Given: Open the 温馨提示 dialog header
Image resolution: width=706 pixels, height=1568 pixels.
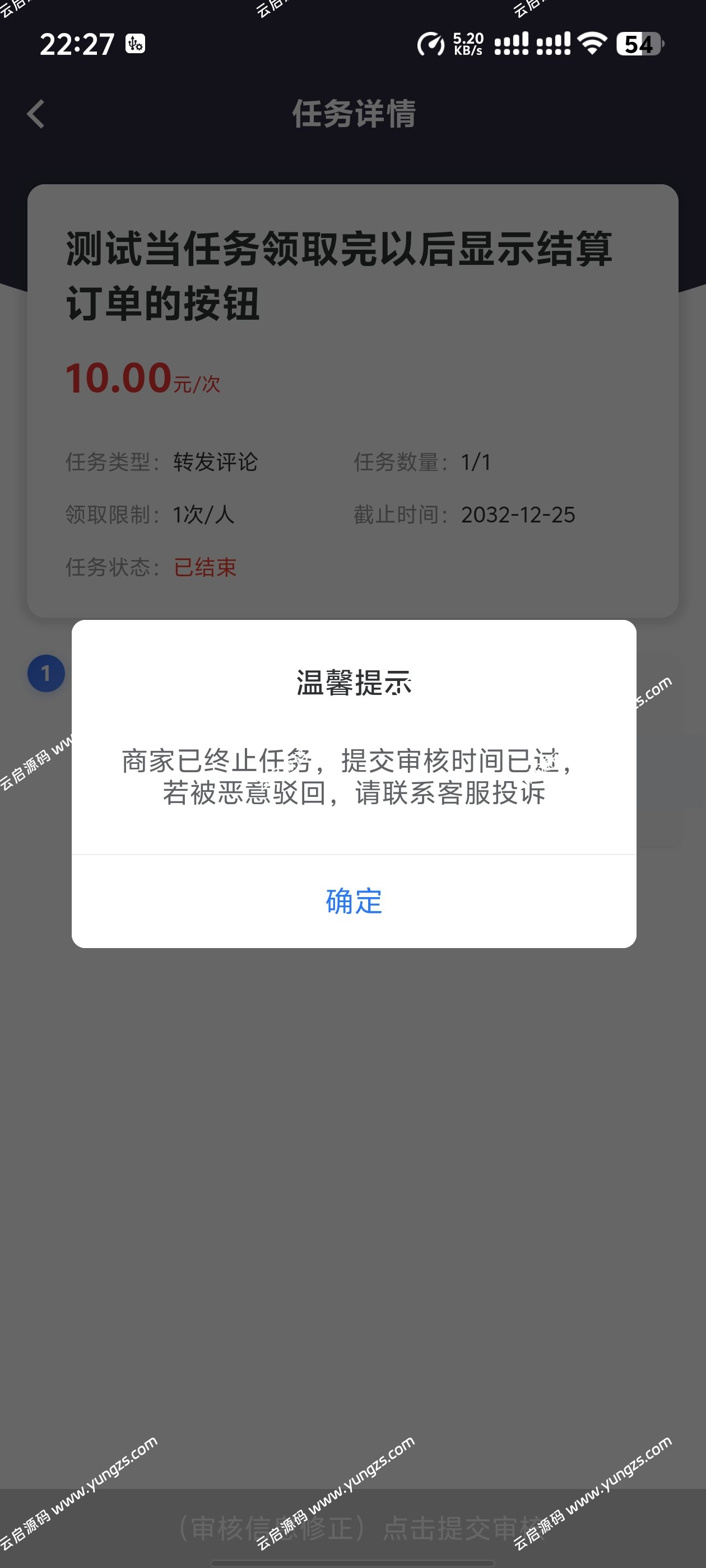Looking at the screenshot, I should pos(354,685).
